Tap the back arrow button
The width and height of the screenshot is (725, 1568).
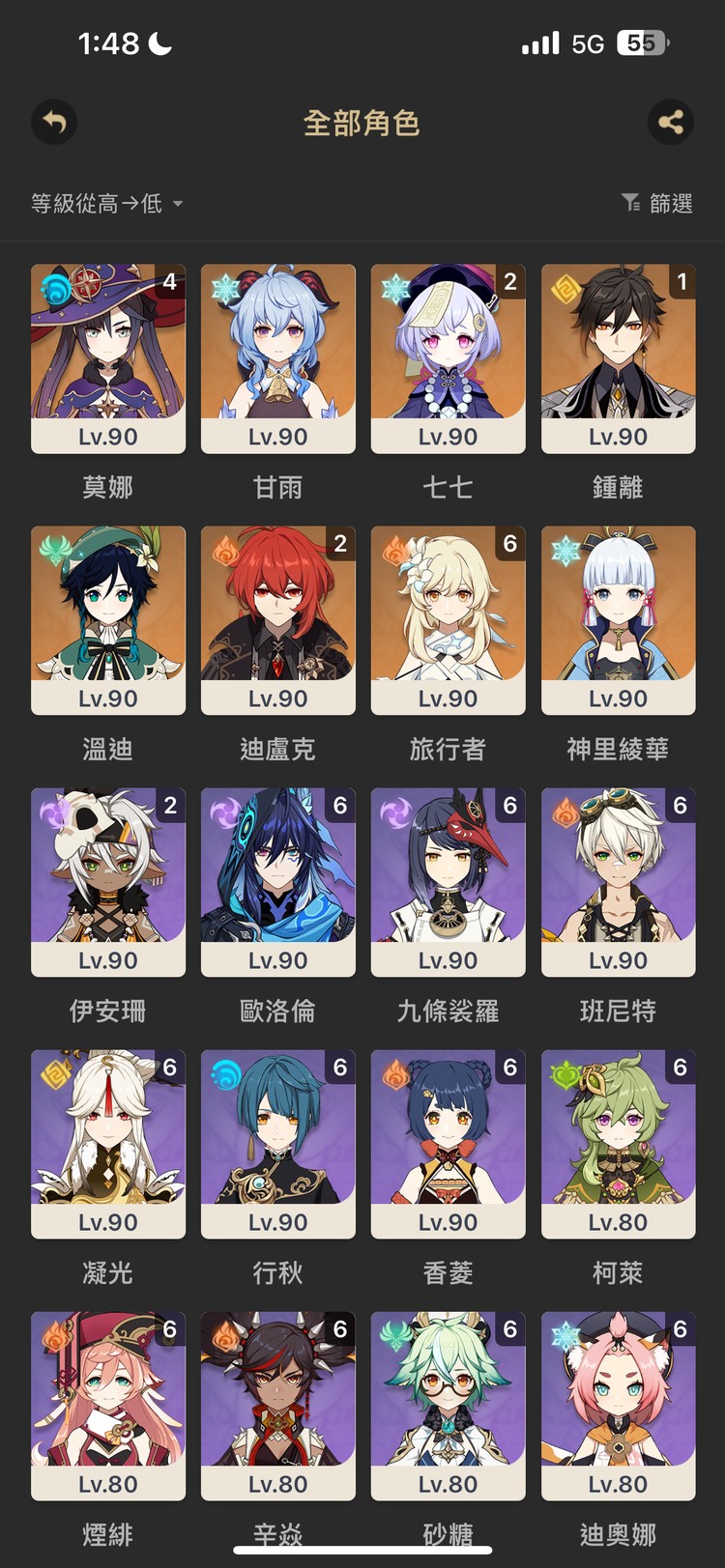(54, 122)
